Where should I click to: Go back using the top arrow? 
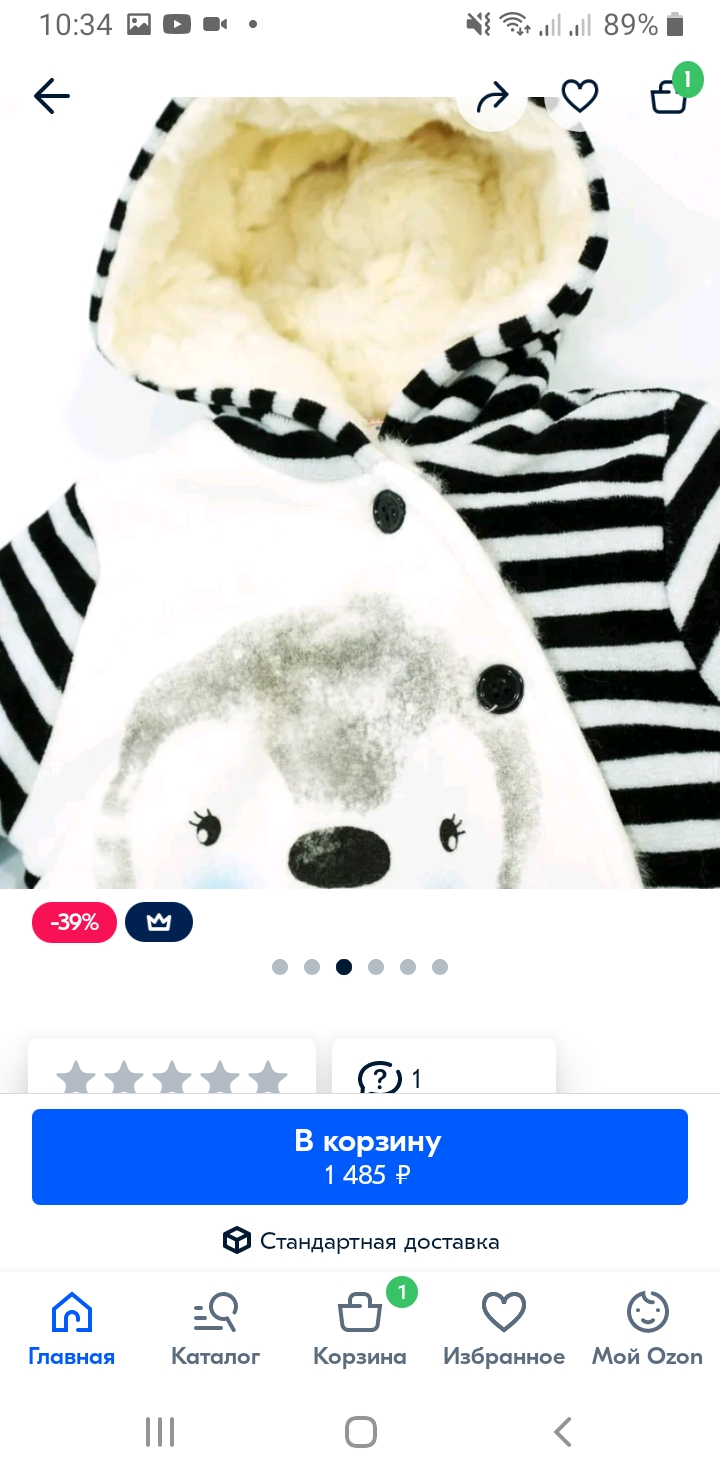(x=52, y=96)
